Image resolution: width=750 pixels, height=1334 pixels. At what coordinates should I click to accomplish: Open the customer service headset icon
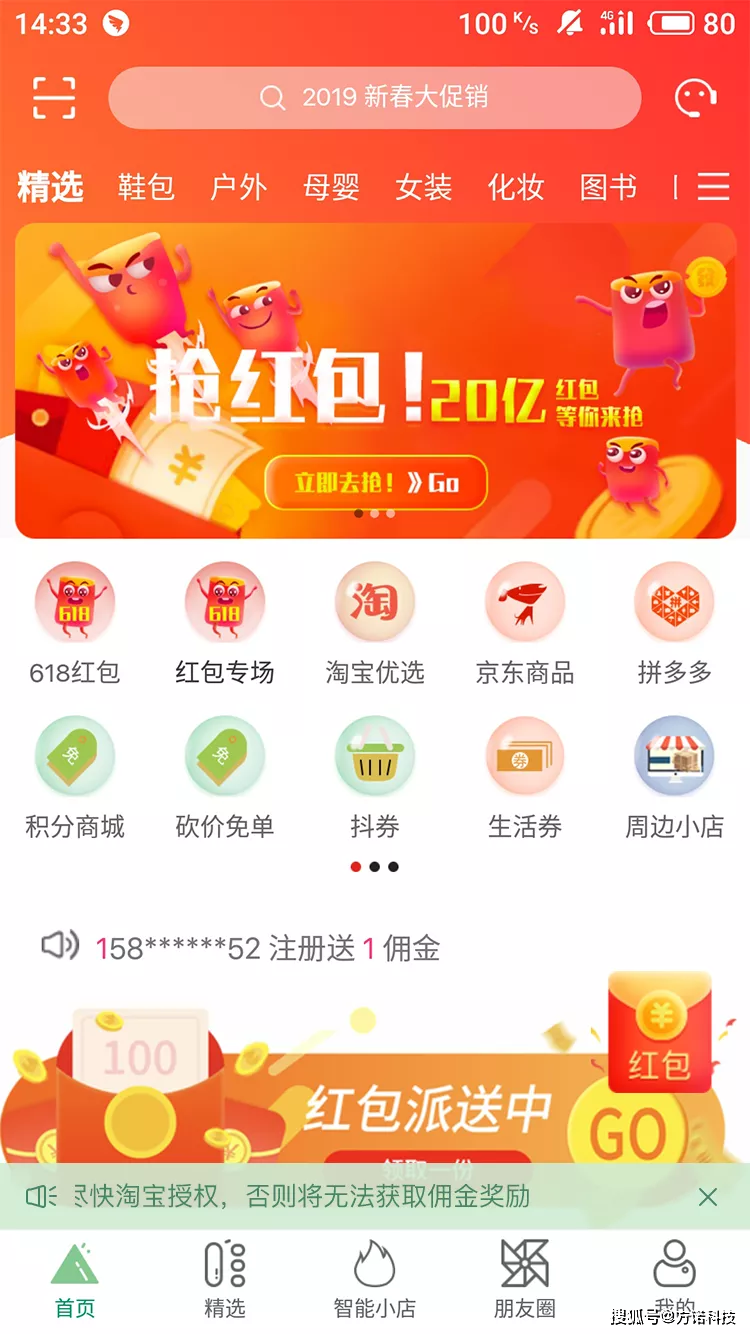click(696, 98)
